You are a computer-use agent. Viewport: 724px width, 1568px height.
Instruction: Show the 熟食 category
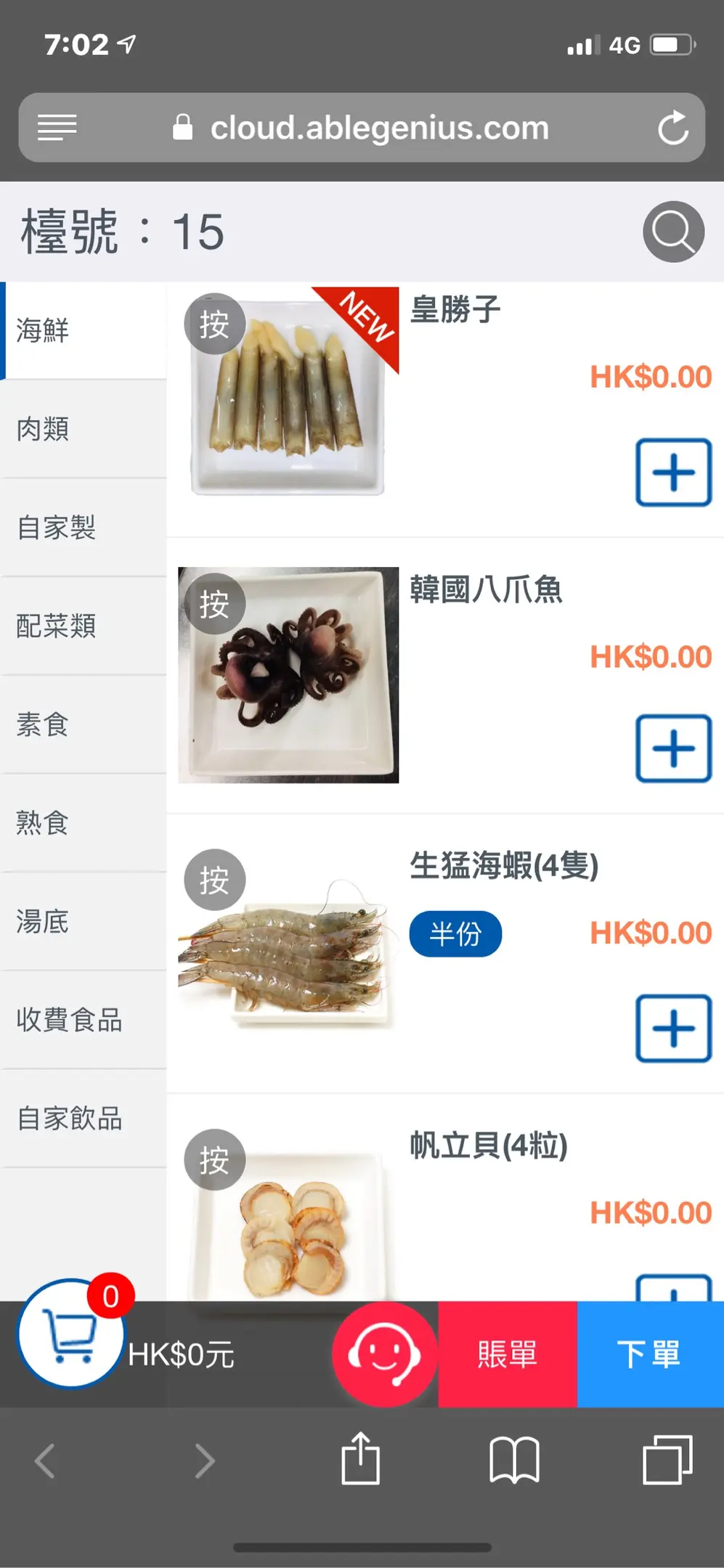[83, 823]
